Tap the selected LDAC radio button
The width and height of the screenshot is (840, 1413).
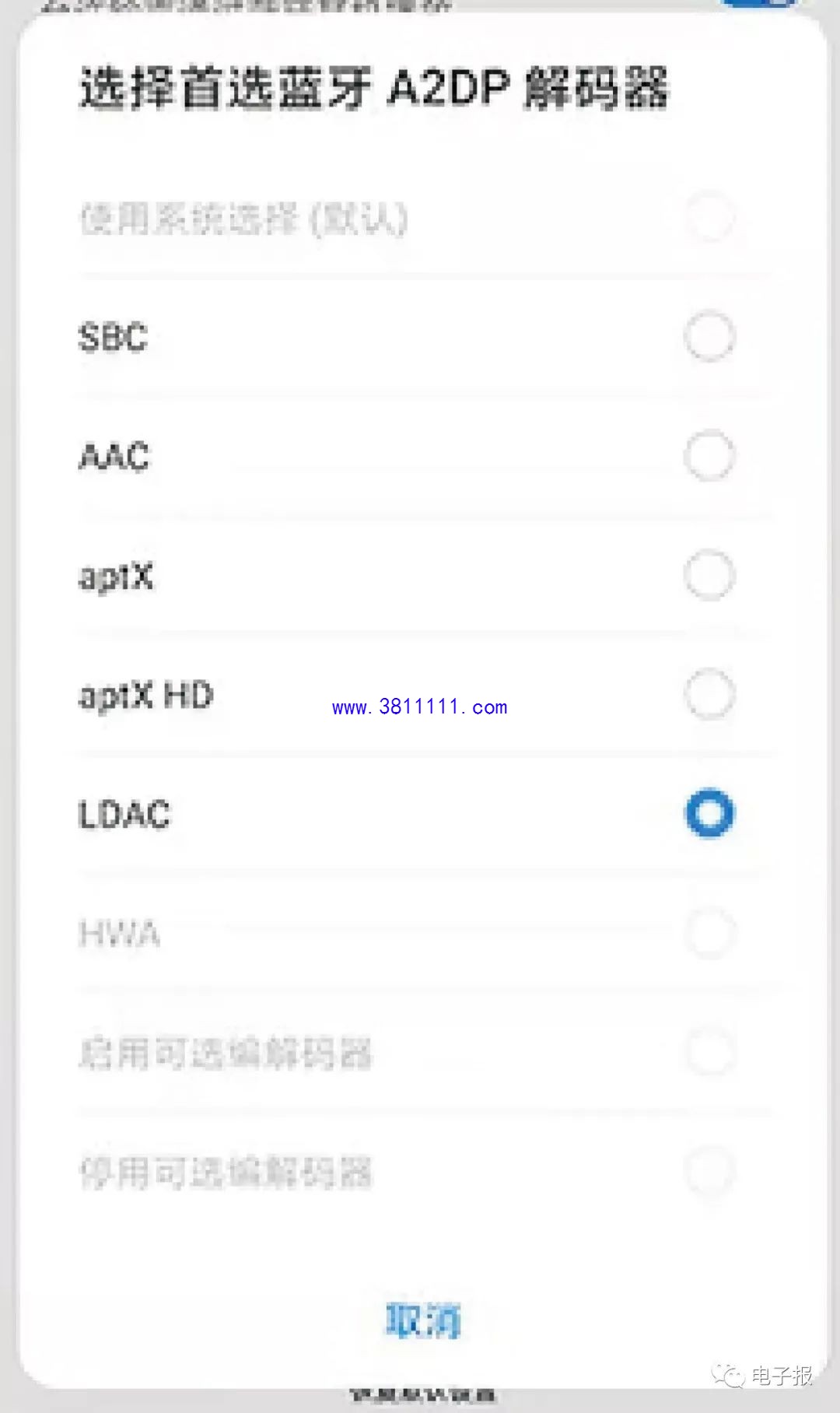coord(709,814)
